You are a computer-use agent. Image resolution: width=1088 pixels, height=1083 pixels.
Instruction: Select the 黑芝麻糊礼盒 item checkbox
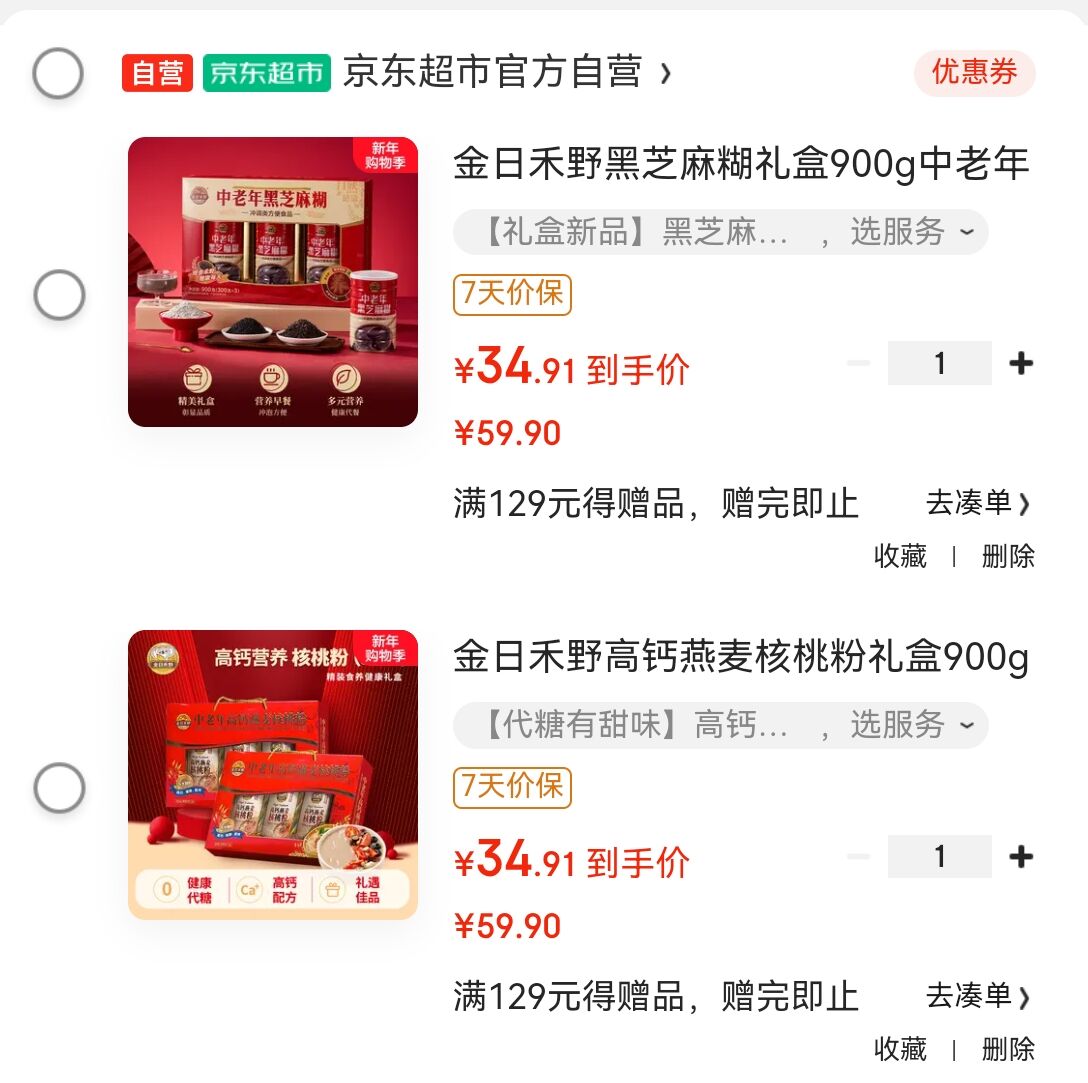(x=59, y=295)
